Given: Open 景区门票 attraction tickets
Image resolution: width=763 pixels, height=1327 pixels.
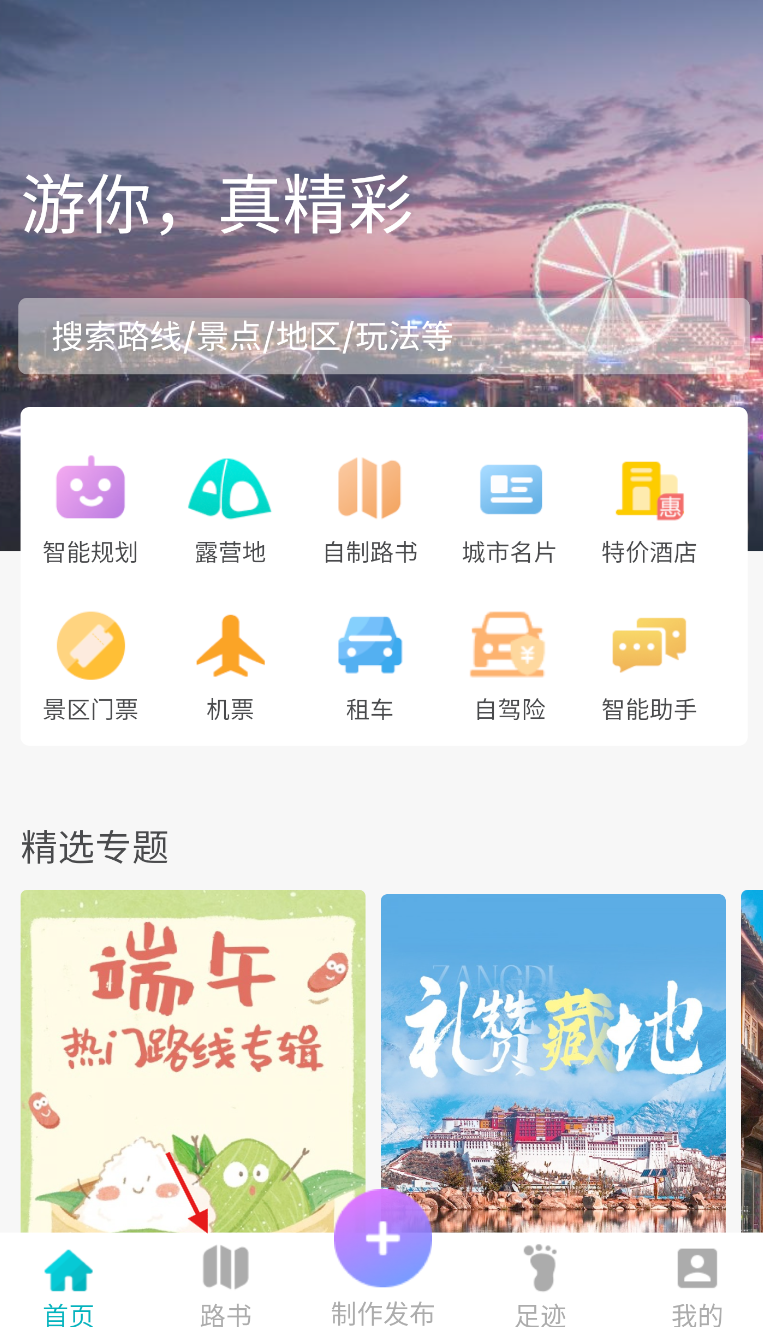Looking at the screenshot, I should [x=90, y=667].
